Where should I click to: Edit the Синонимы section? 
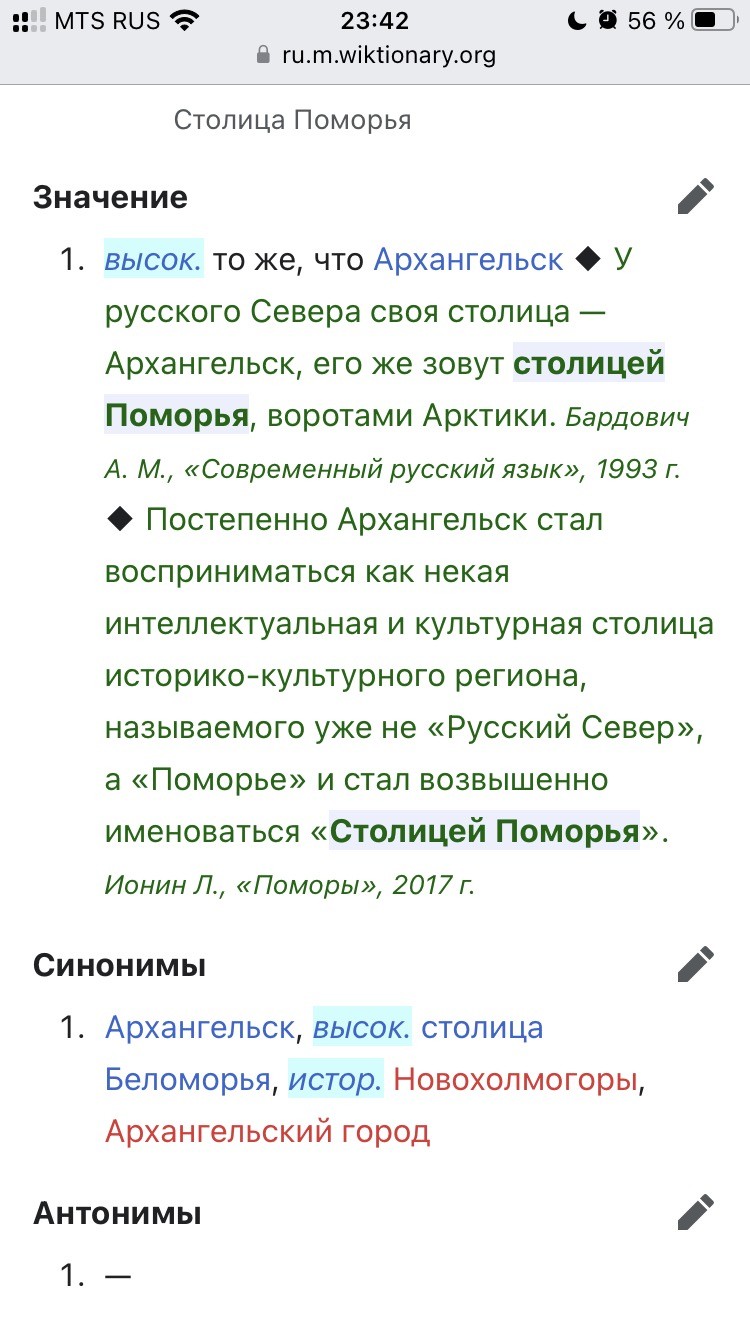coord(695,965)
